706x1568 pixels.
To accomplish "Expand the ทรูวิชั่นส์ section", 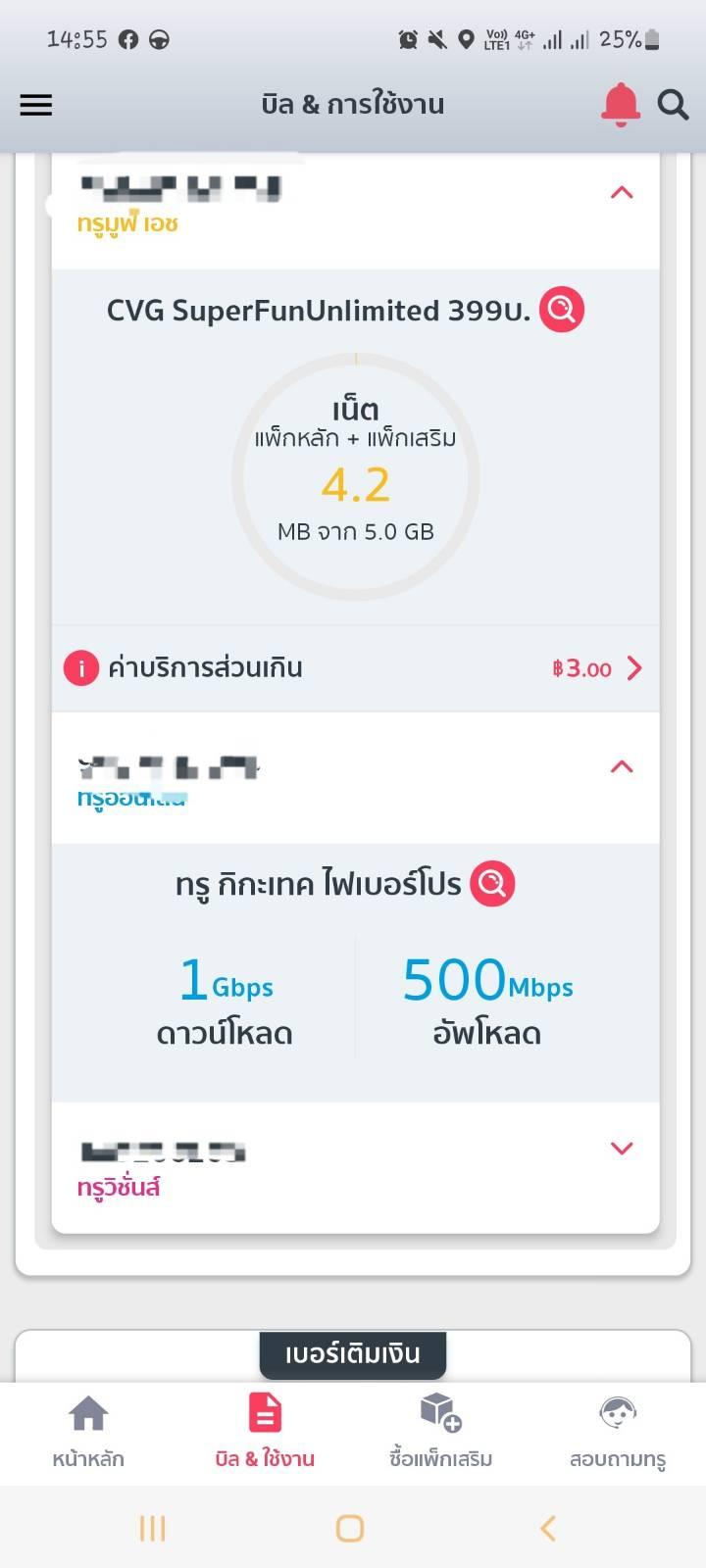I will tap(622, 1148).
